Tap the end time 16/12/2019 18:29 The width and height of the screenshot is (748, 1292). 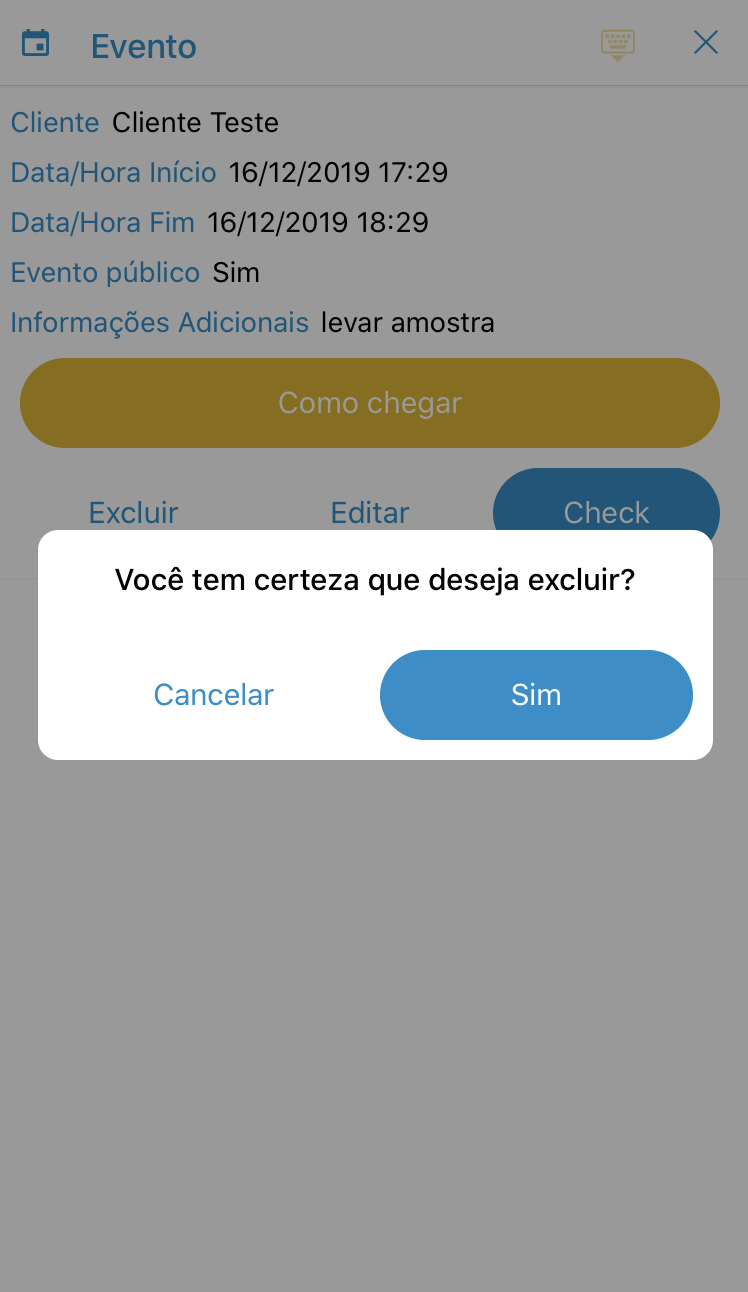coord(317,222)
